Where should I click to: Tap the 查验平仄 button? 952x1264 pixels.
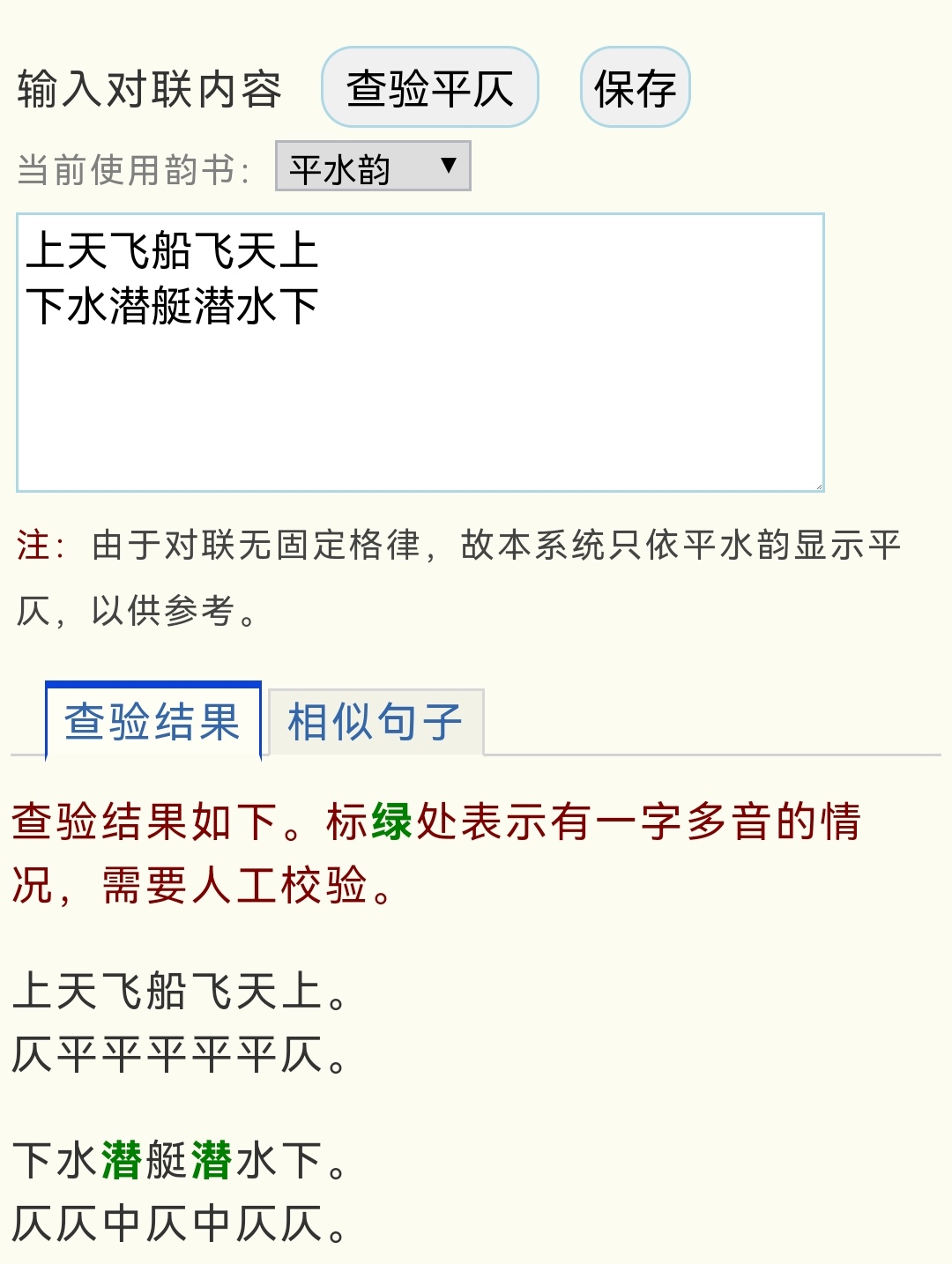(430, 87)
